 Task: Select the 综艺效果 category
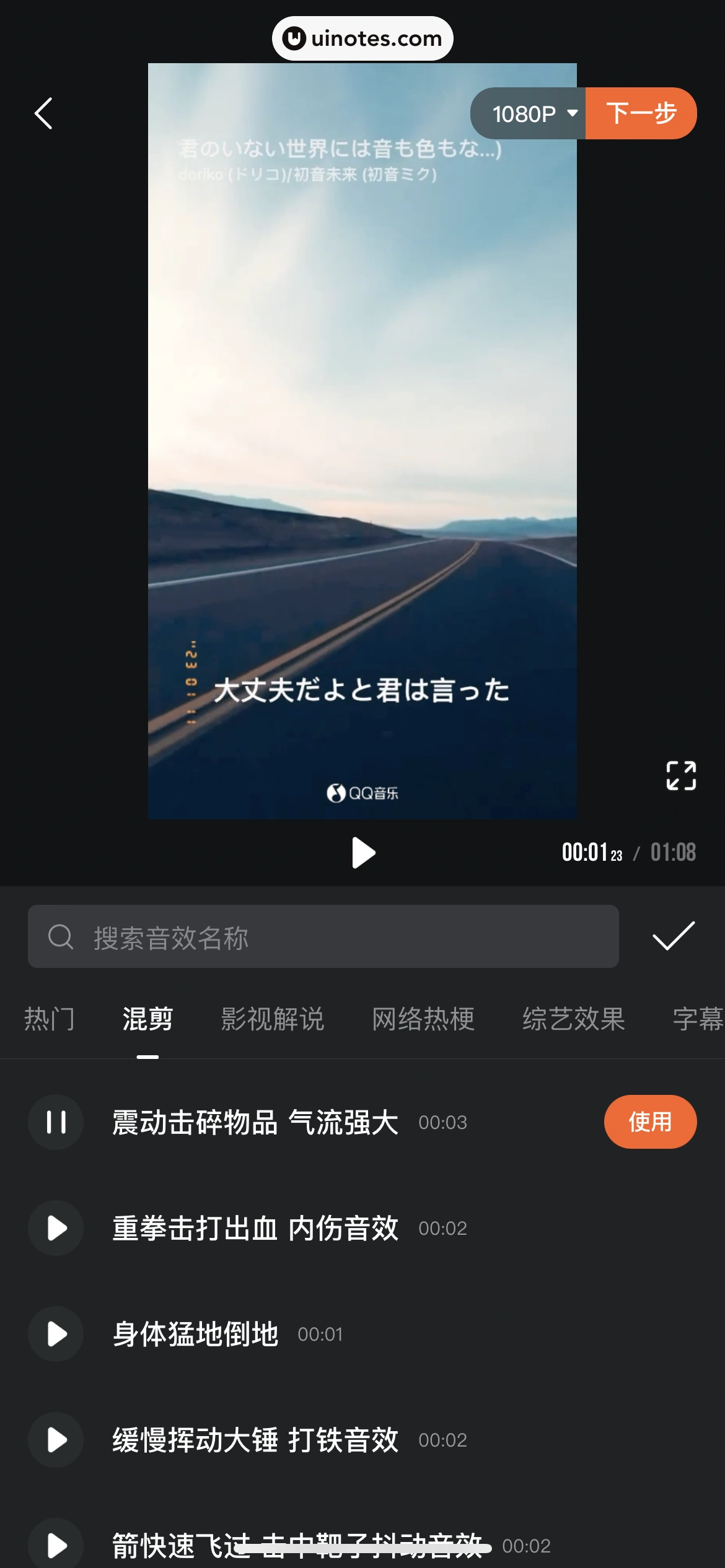tap(573, 1019)
